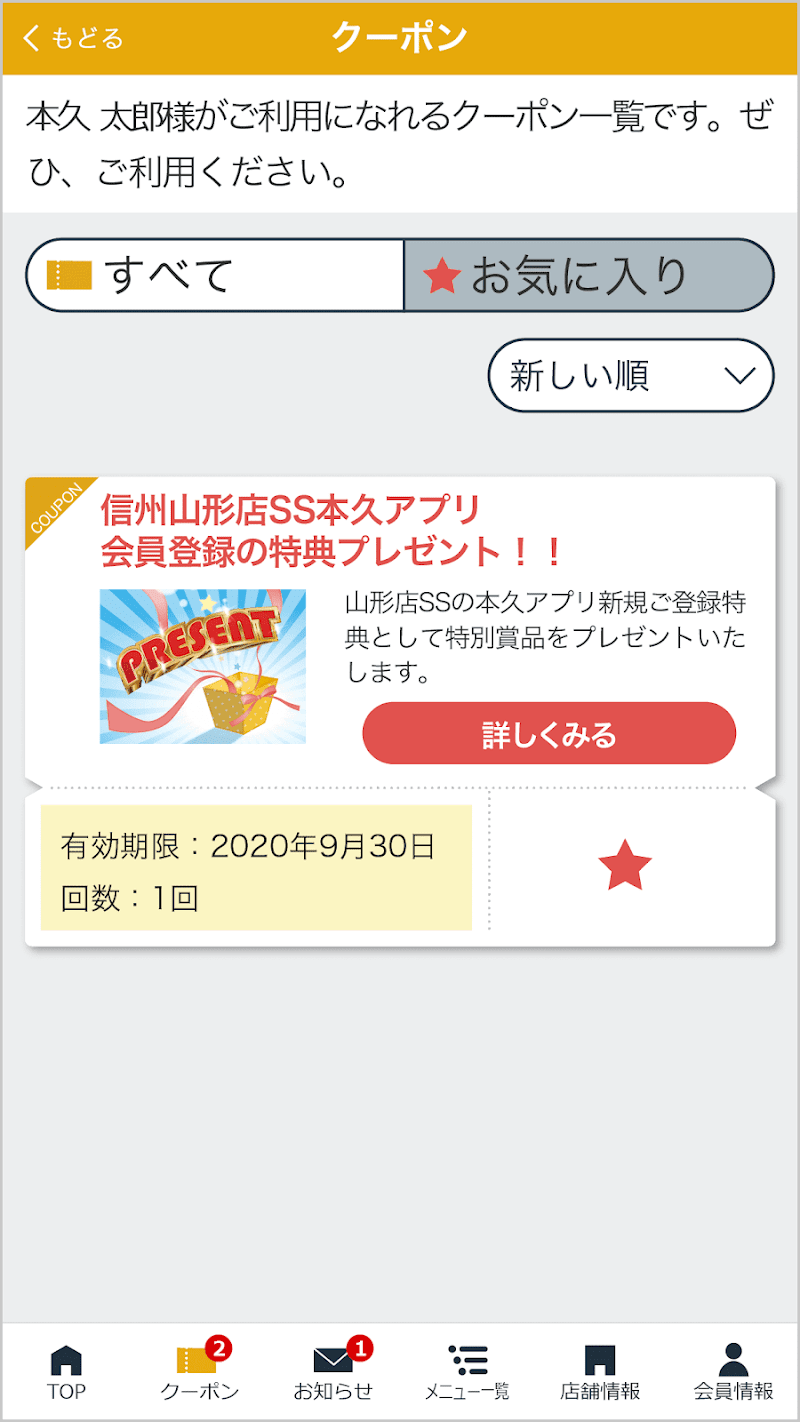Open the PRESENT coupon image
The image size is (800, 1422).
(203, 666)
